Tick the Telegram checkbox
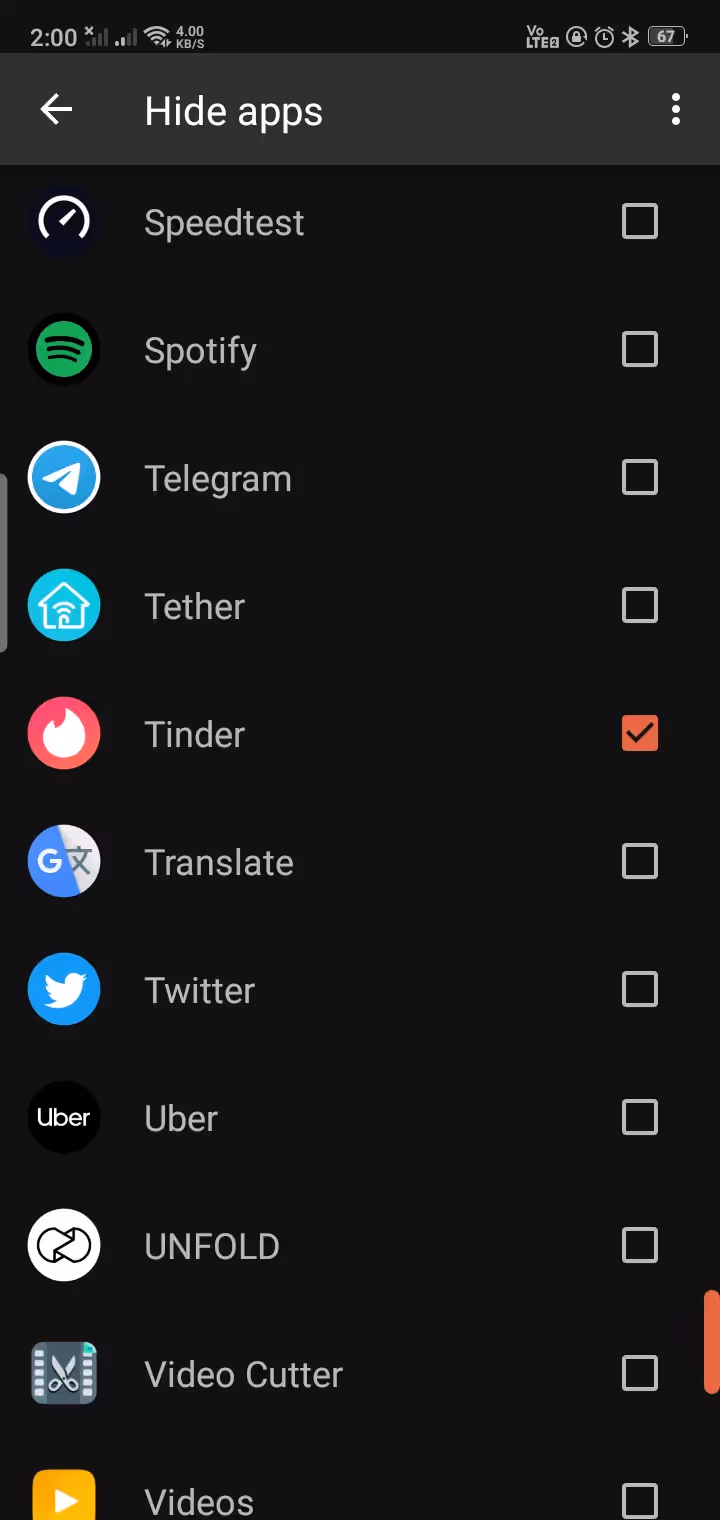The width and height of the screenshot is (720, 1520). [640, 477]
